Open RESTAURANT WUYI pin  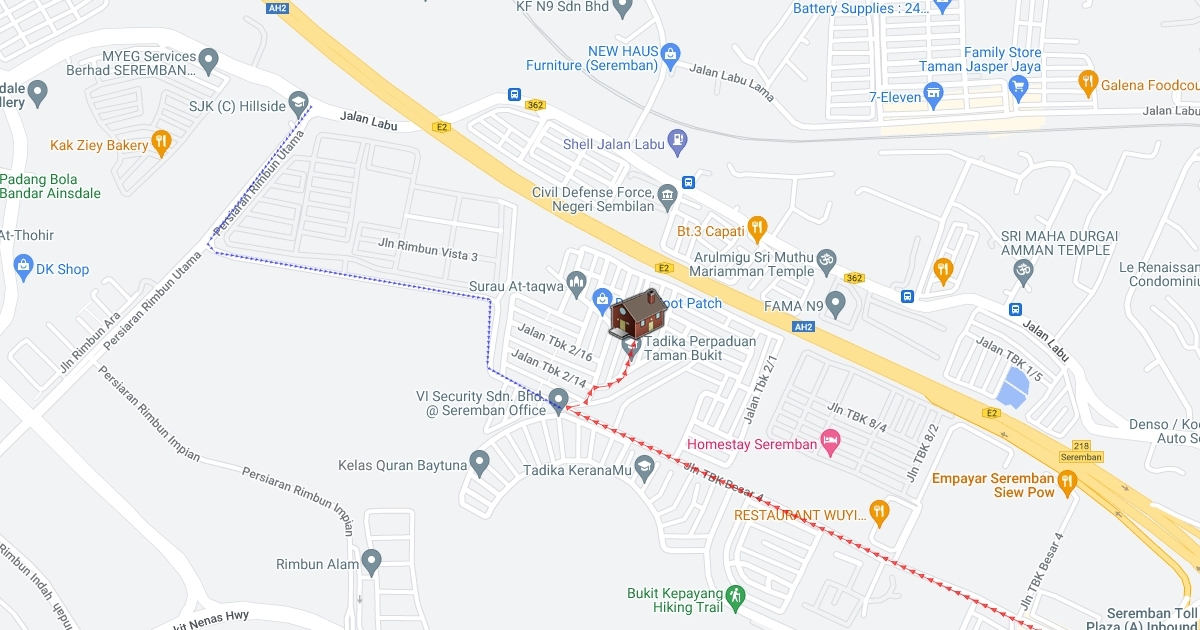879,512
